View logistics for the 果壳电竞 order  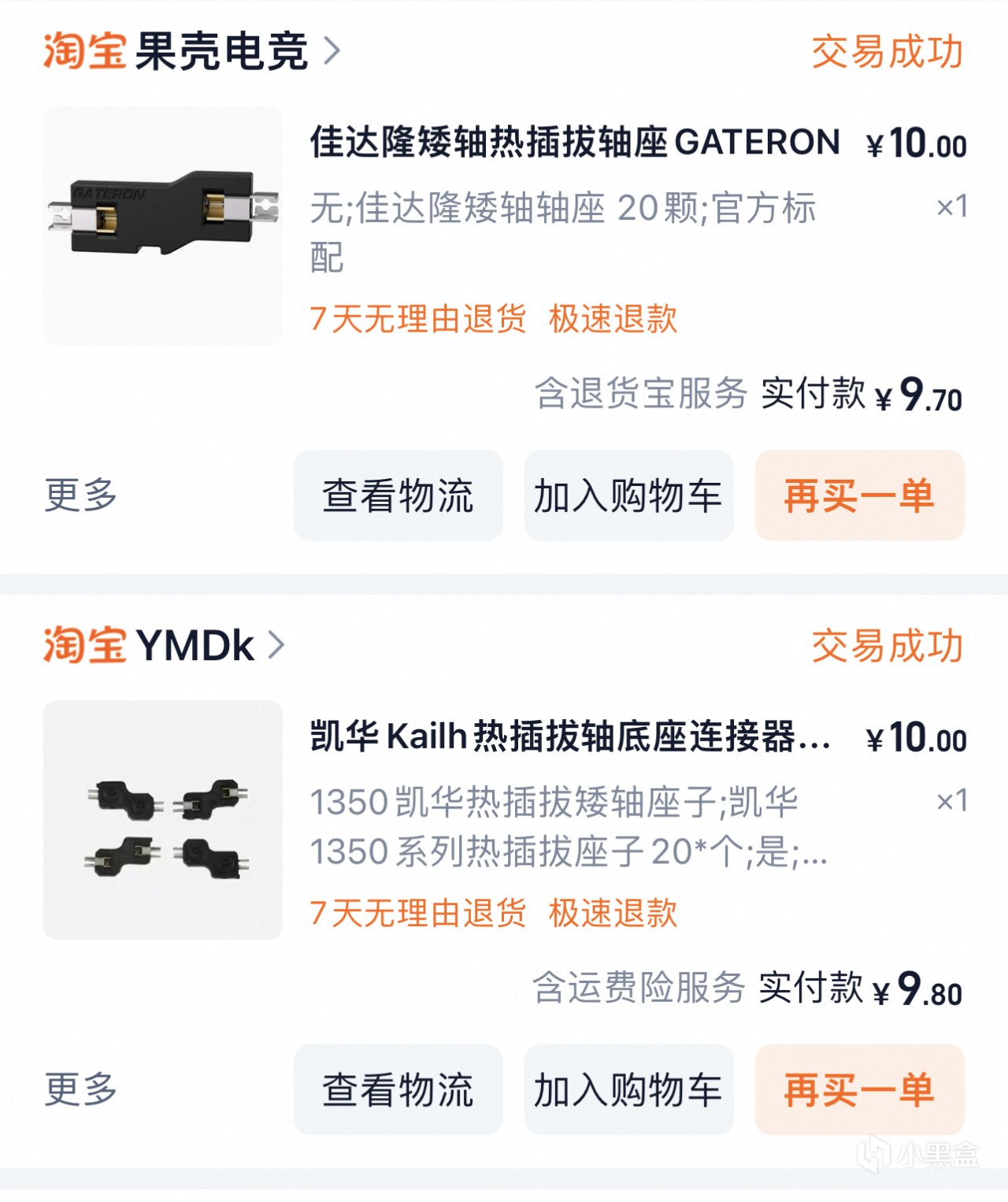398,496
